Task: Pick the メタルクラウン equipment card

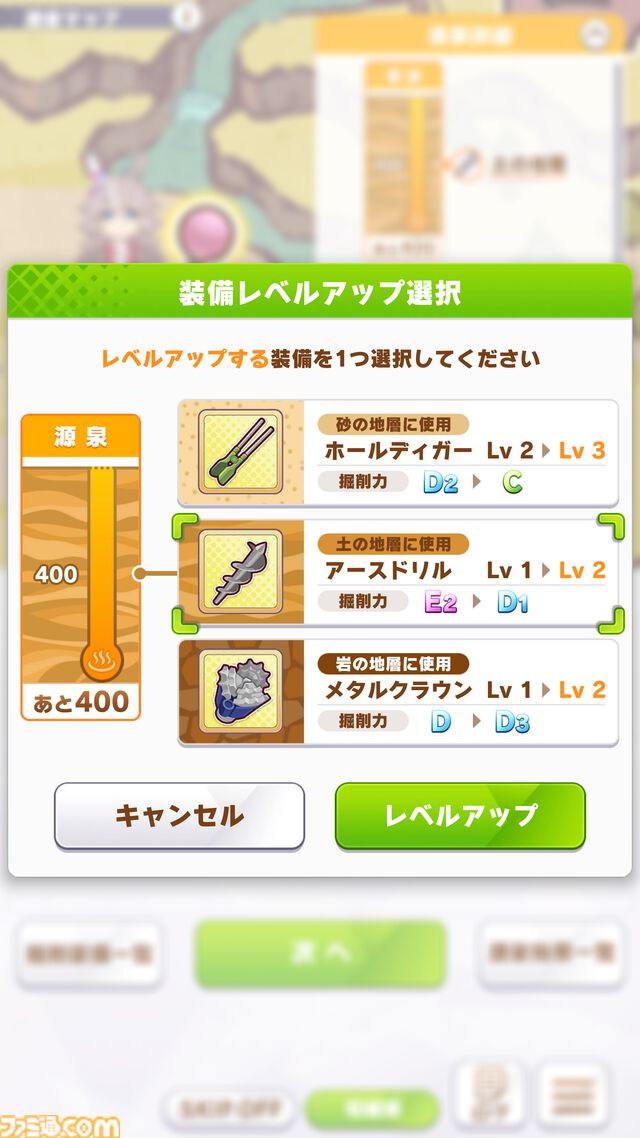Action: 397,692
